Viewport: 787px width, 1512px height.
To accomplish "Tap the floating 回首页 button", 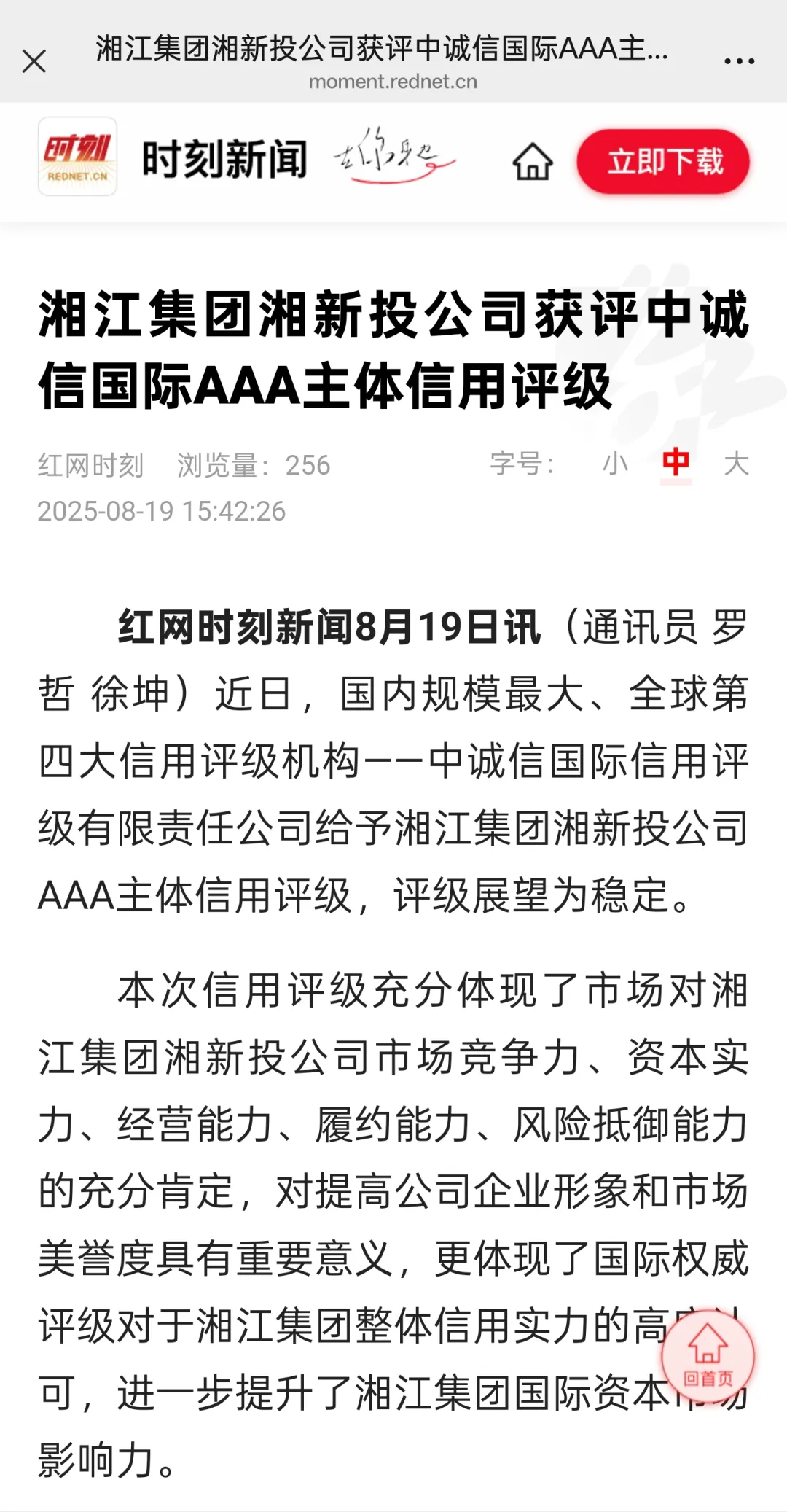I will click(708, 1356).
